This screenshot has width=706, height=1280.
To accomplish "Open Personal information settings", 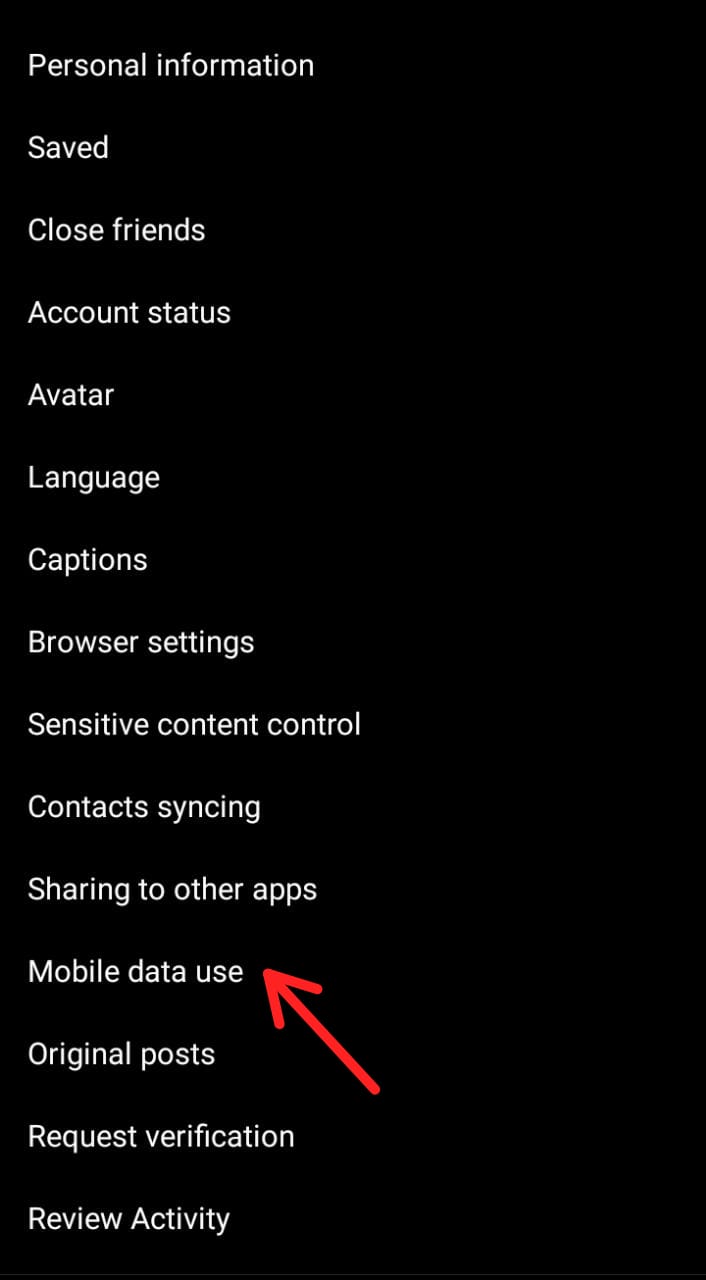I will point(171,66).
